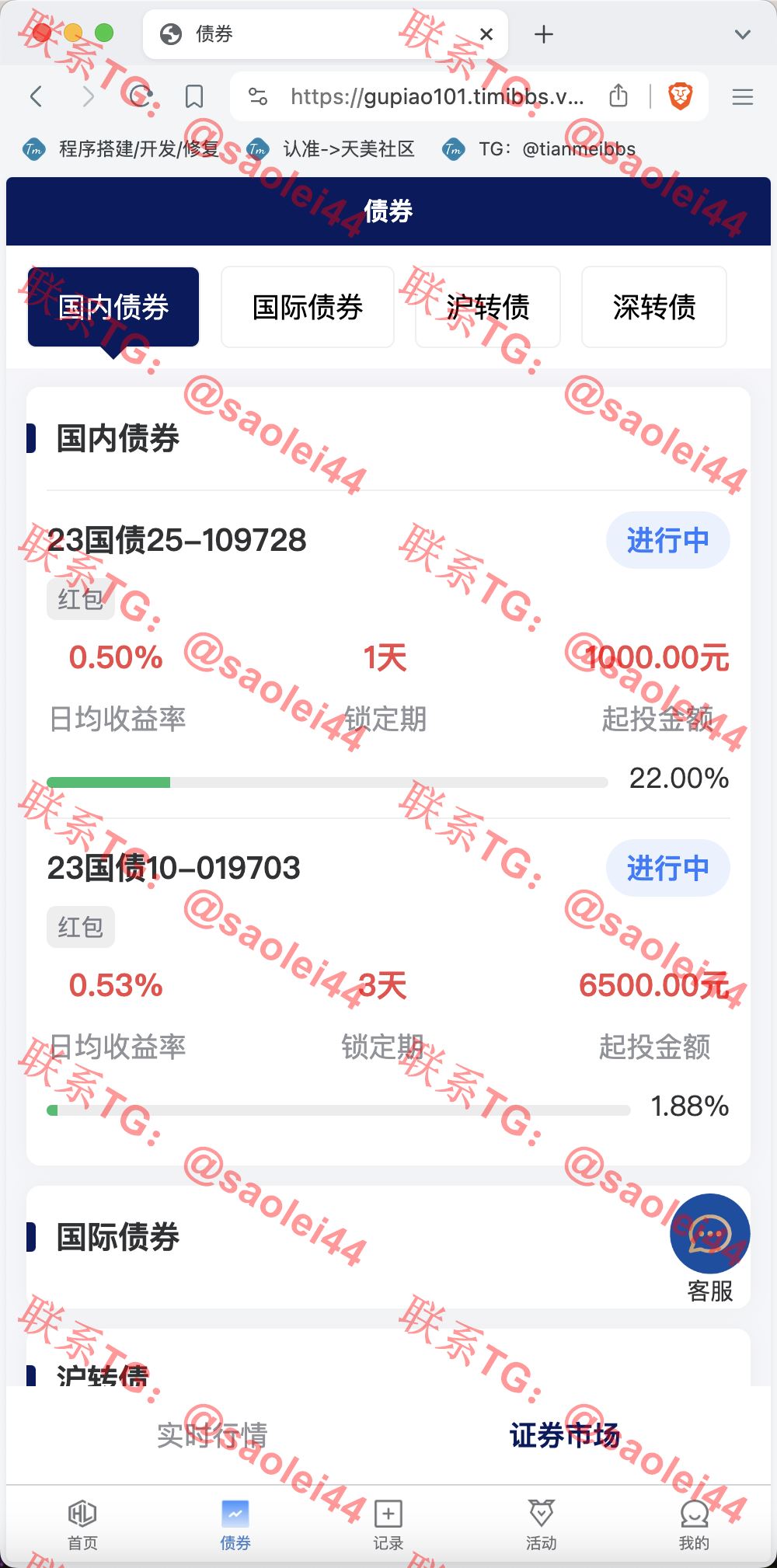This screenshot has width=777, height=1568.
Task: Go to the 首页 tab
Action: (x=82, y=1525)
